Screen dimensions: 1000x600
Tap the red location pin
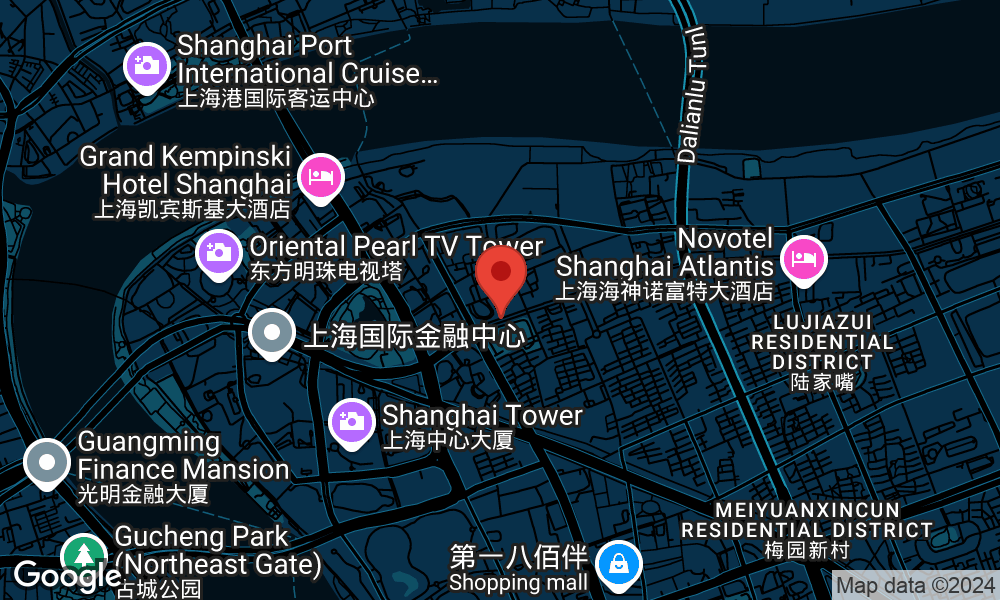pyautogui.click(x=501, y=276)
